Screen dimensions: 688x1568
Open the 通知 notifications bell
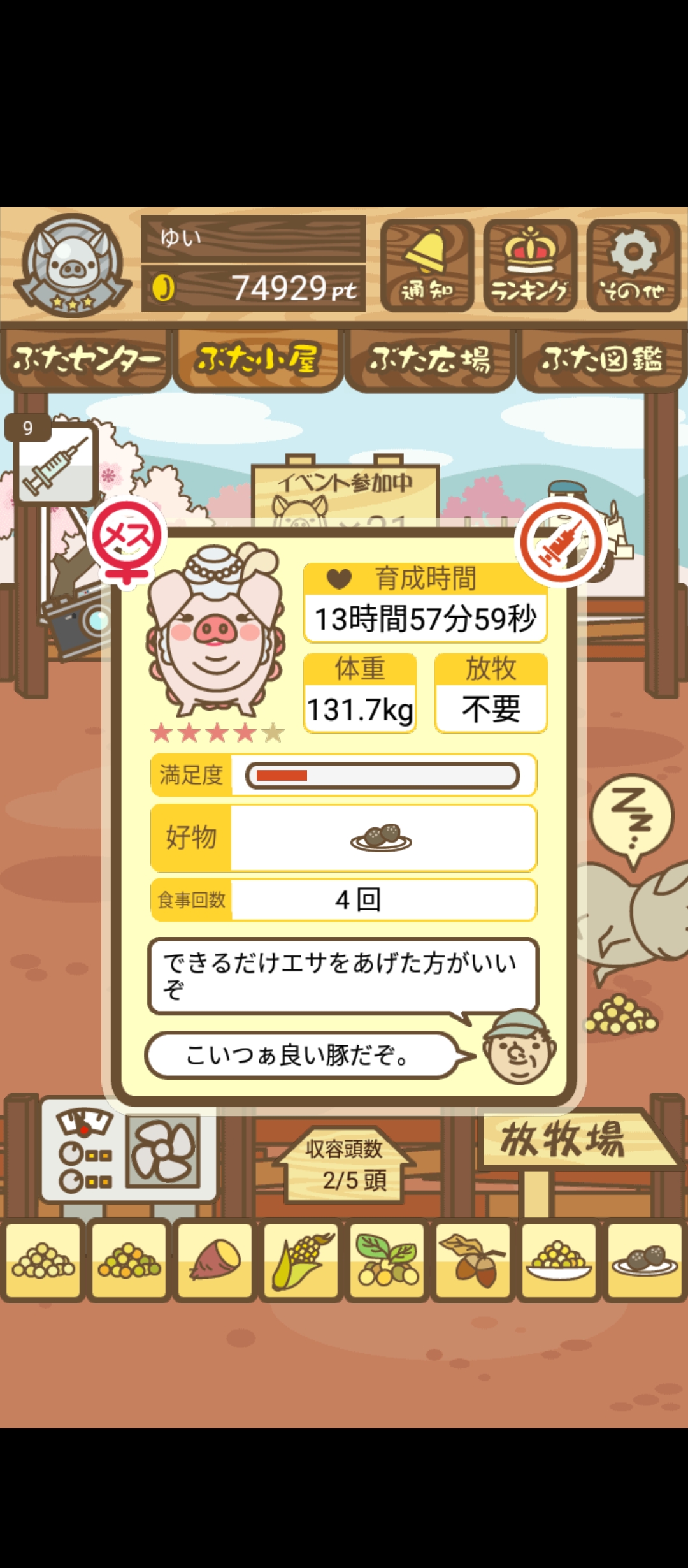pos(427,265)
